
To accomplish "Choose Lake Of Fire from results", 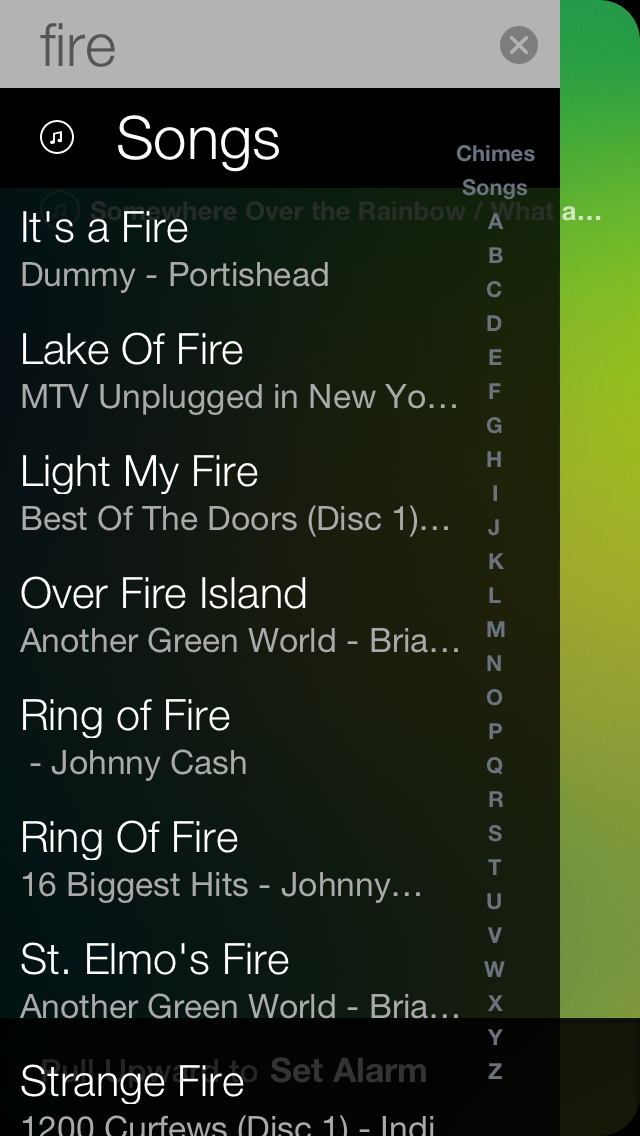I will pyautogui.click(x=239, y=372).
